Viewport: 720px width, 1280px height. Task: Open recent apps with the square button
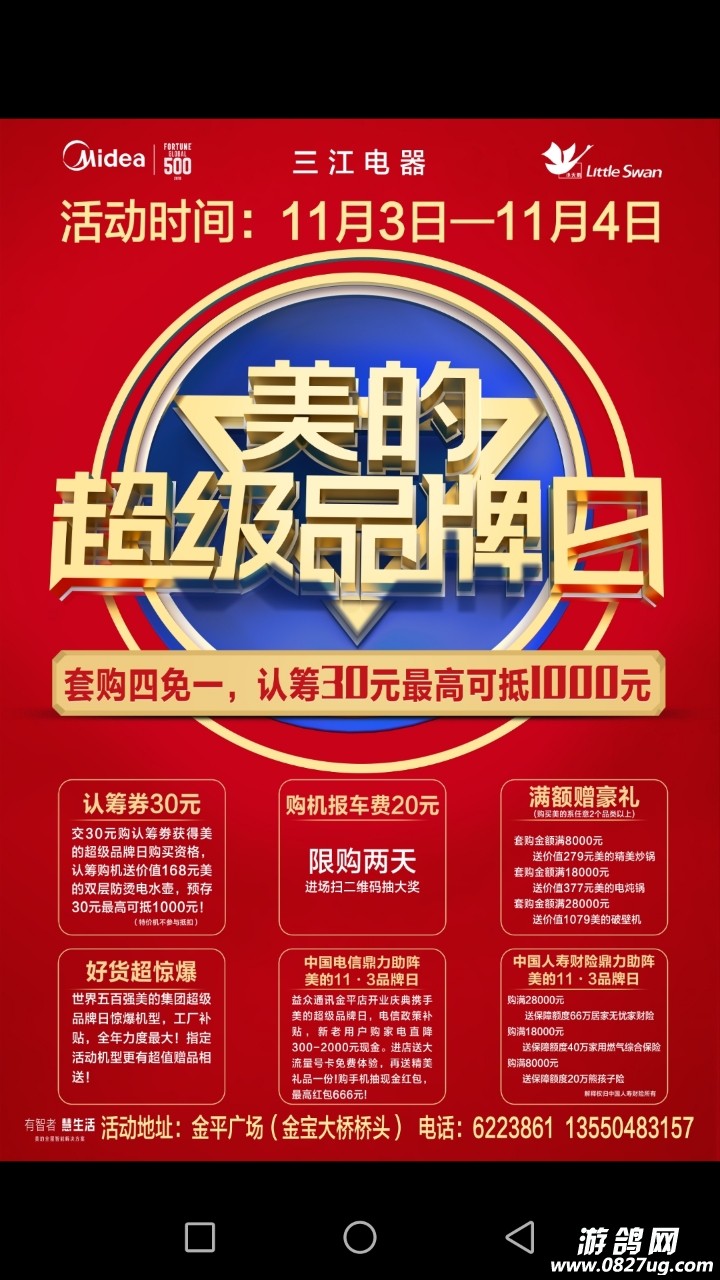pos(200,1237)
